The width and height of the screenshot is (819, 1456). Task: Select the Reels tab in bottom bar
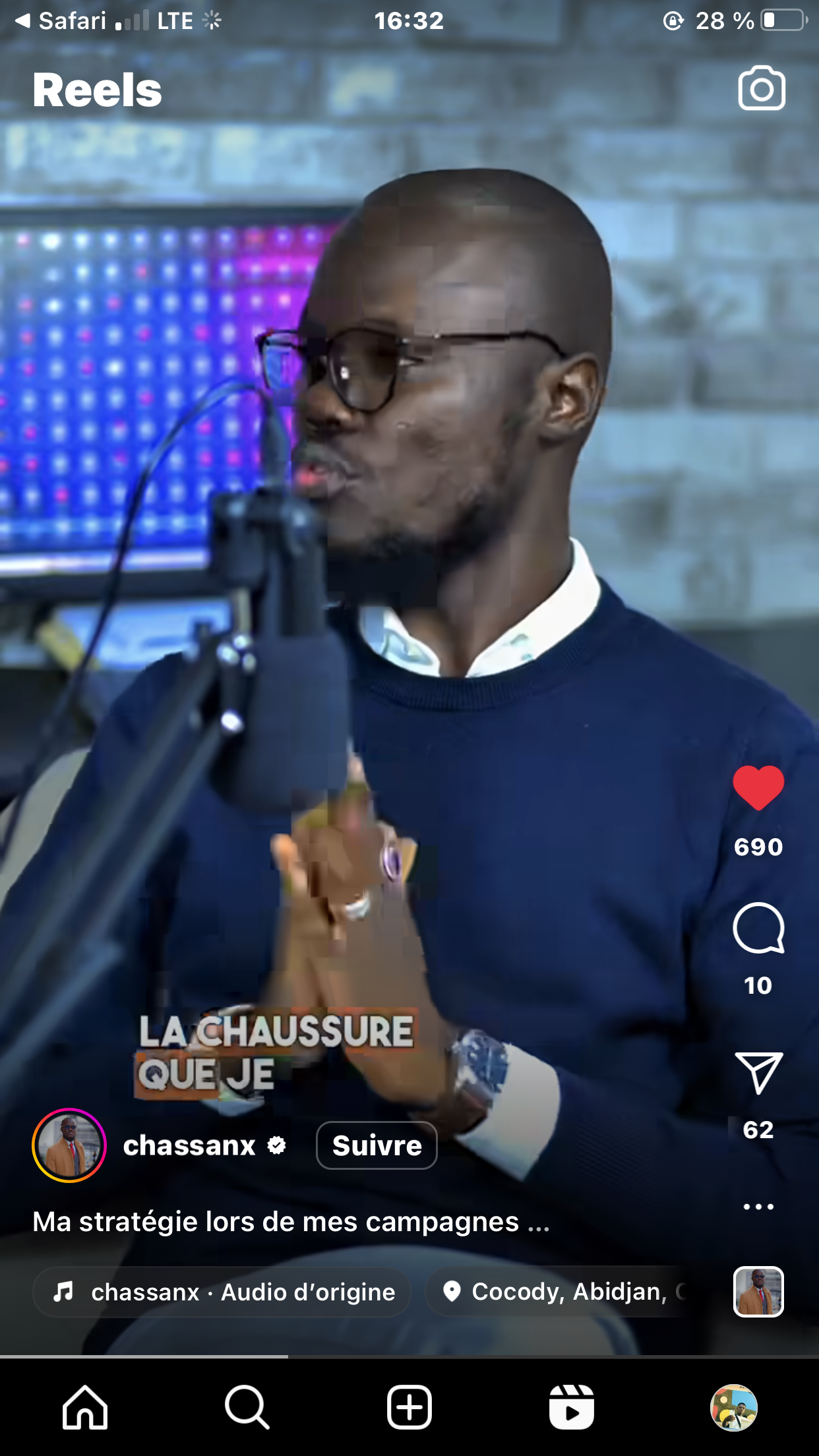click(x=571, y=1407)
